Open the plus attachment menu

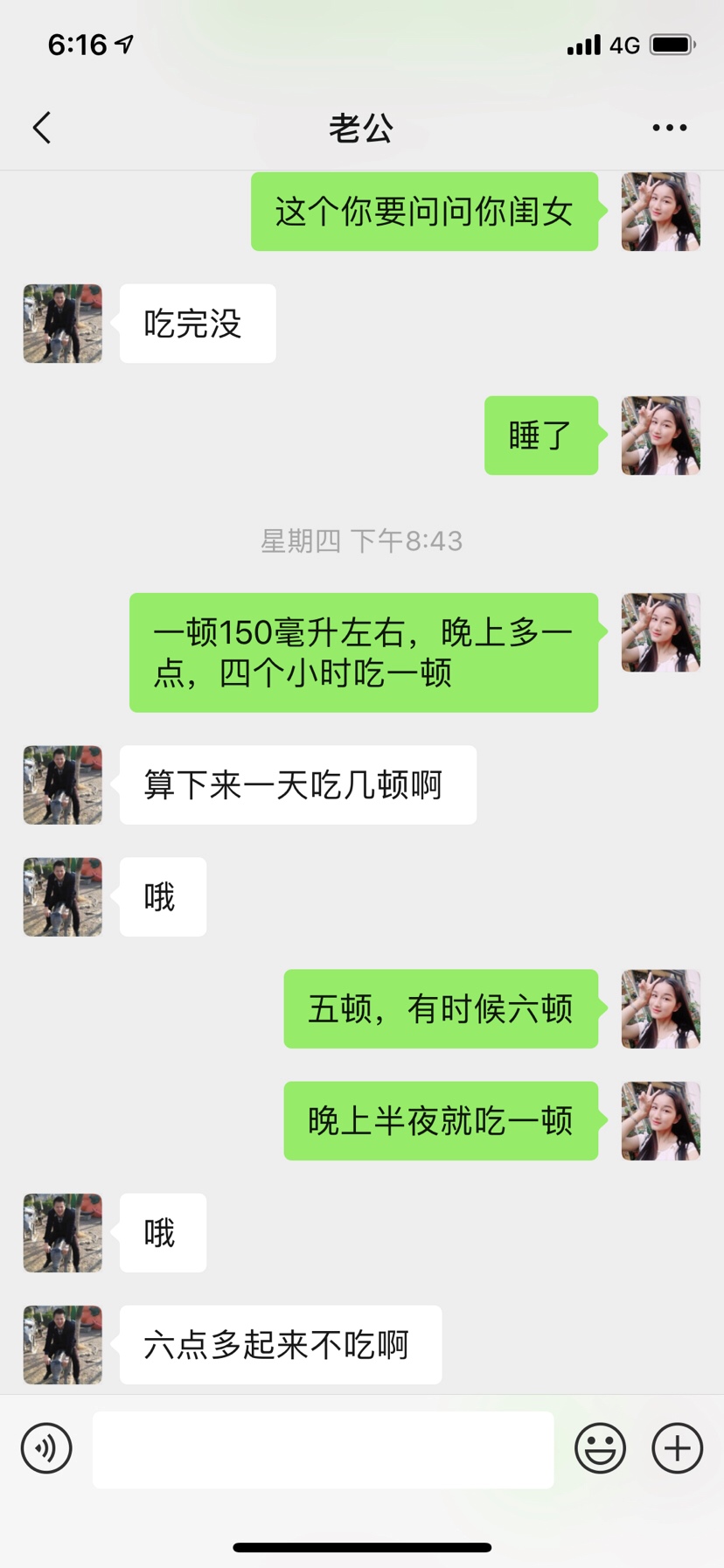pyautogui.click(x=677, y=1448)
